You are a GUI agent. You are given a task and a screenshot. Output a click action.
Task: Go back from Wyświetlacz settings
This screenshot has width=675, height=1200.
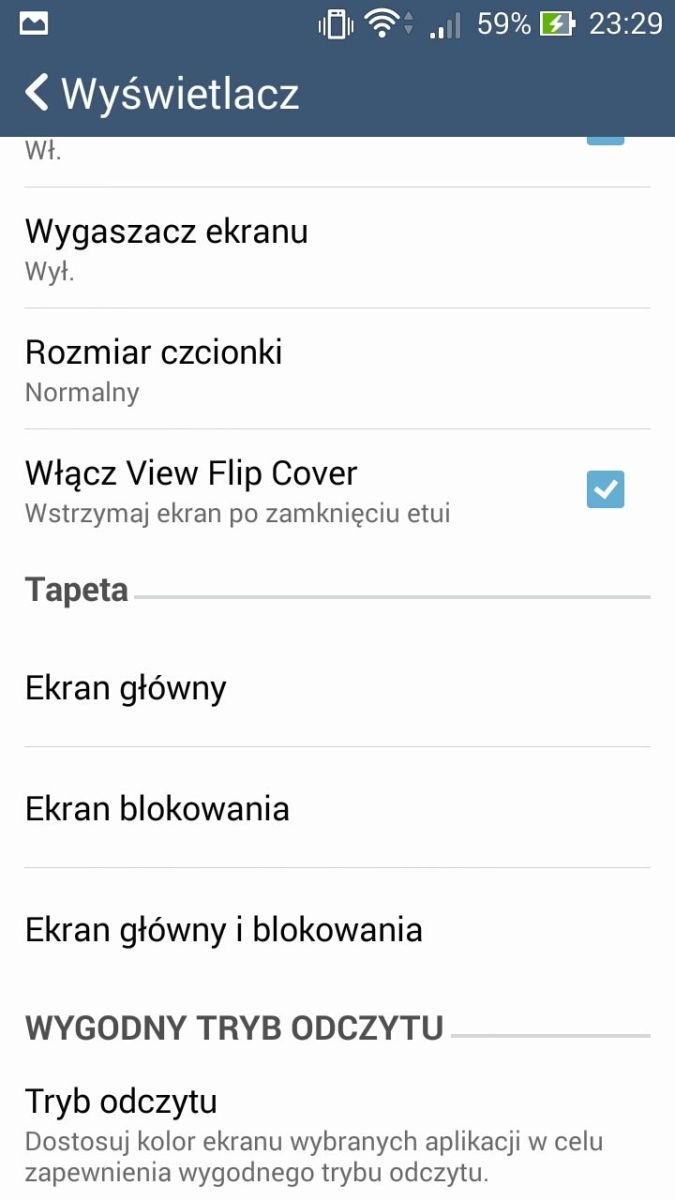(38, 93)
